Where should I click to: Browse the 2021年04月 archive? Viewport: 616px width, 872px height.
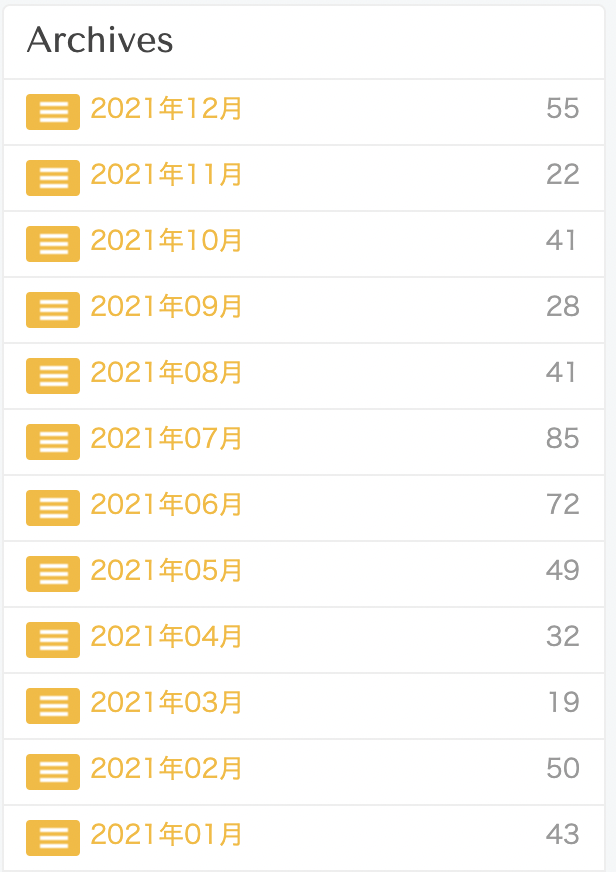pos(166,637)
